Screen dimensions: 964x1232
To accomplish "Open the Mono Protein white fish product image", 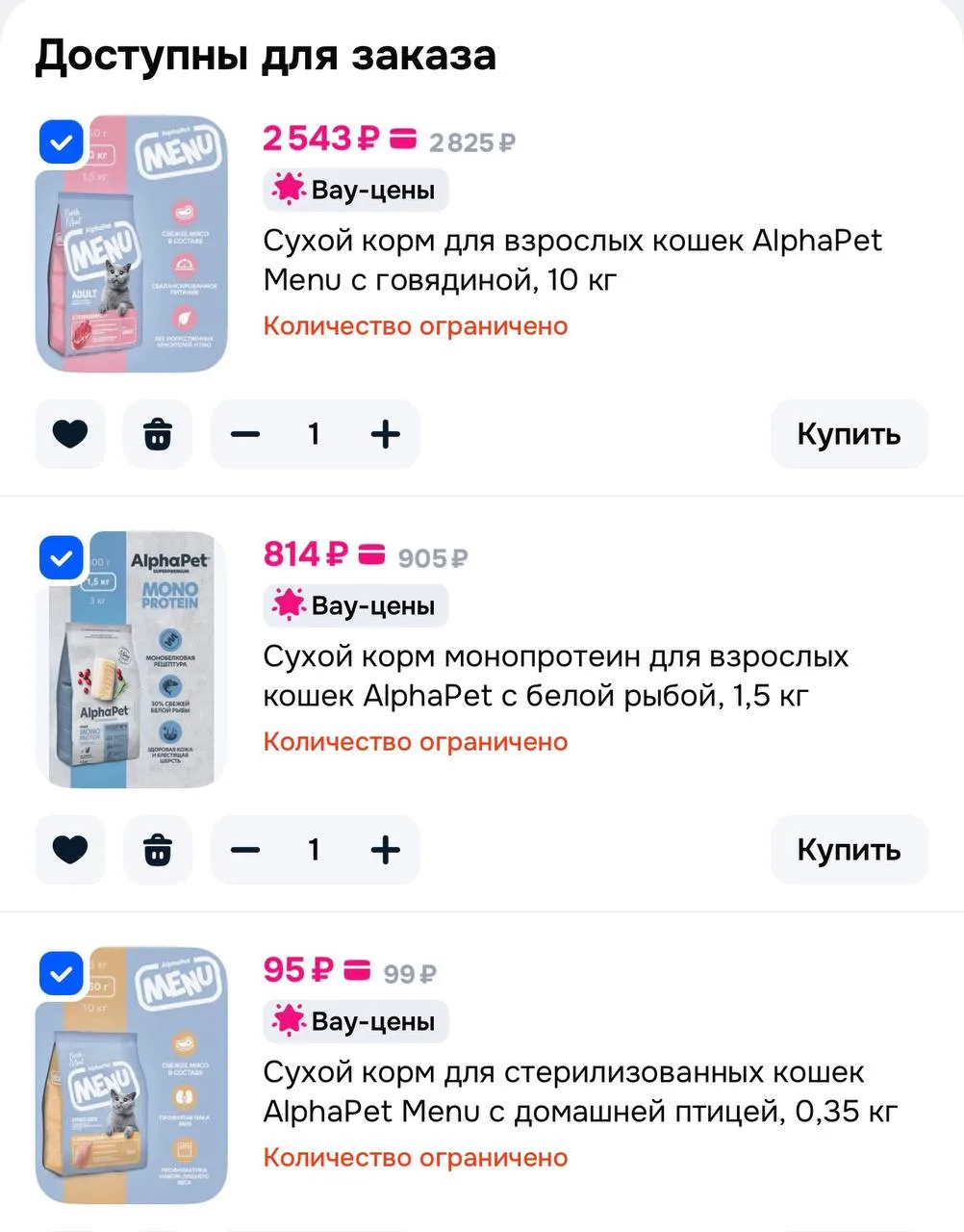I will pyautogui.click(x=132, y=659).
